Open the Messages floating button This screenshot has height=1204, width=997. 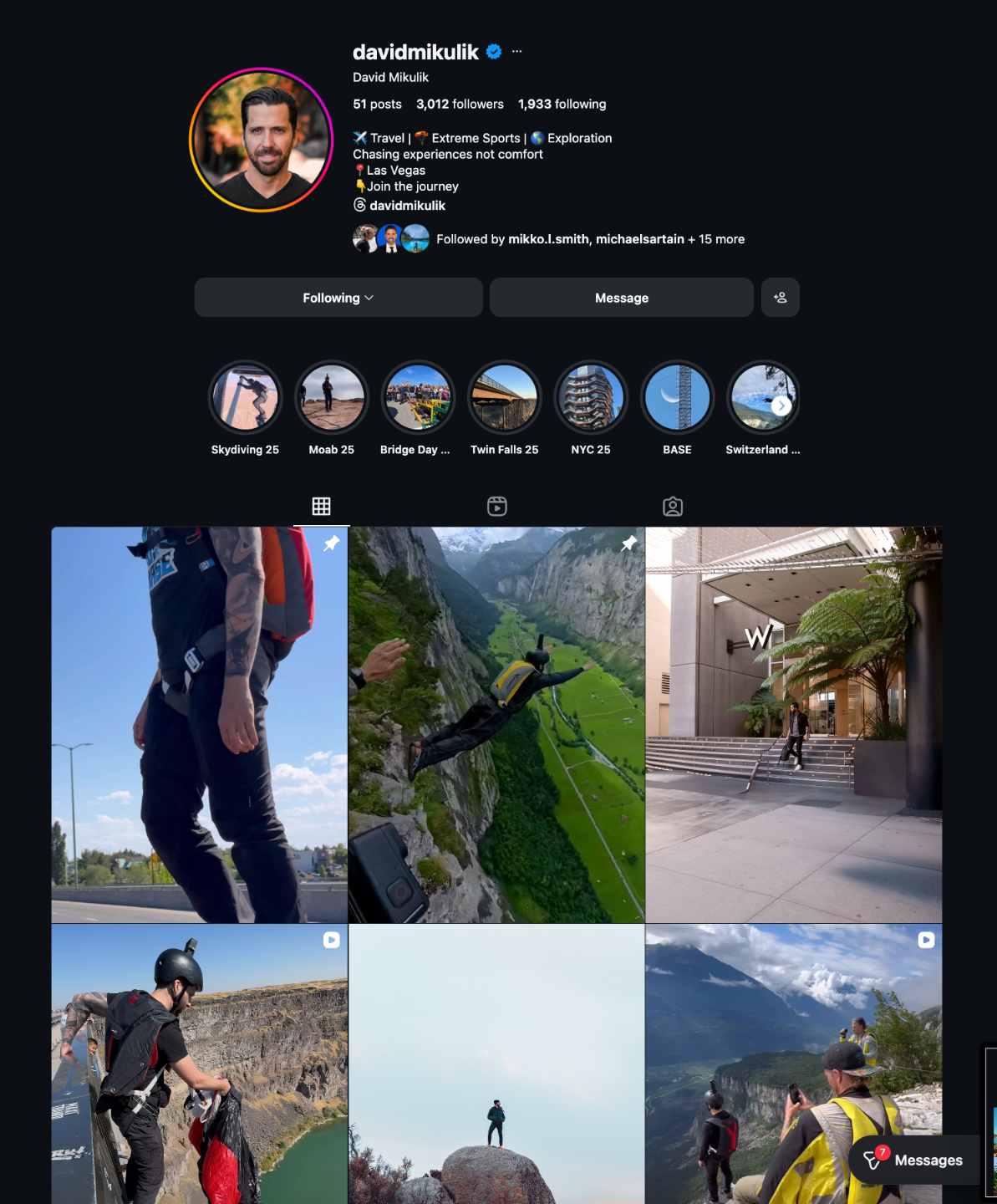pyautogui.click(x=913, y=1160)
